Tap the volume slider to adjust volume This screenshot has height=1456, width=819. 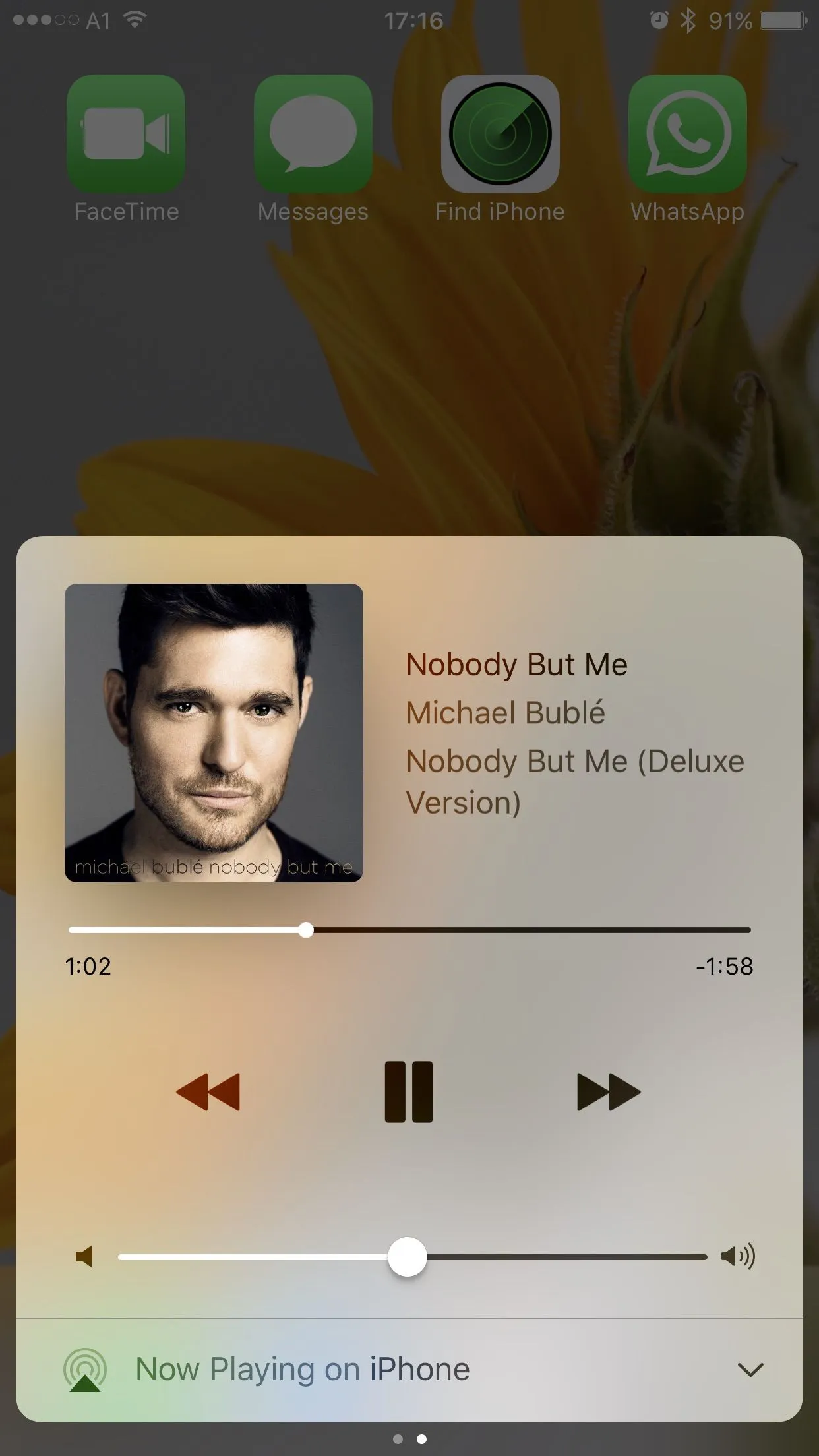point(408,1257)
